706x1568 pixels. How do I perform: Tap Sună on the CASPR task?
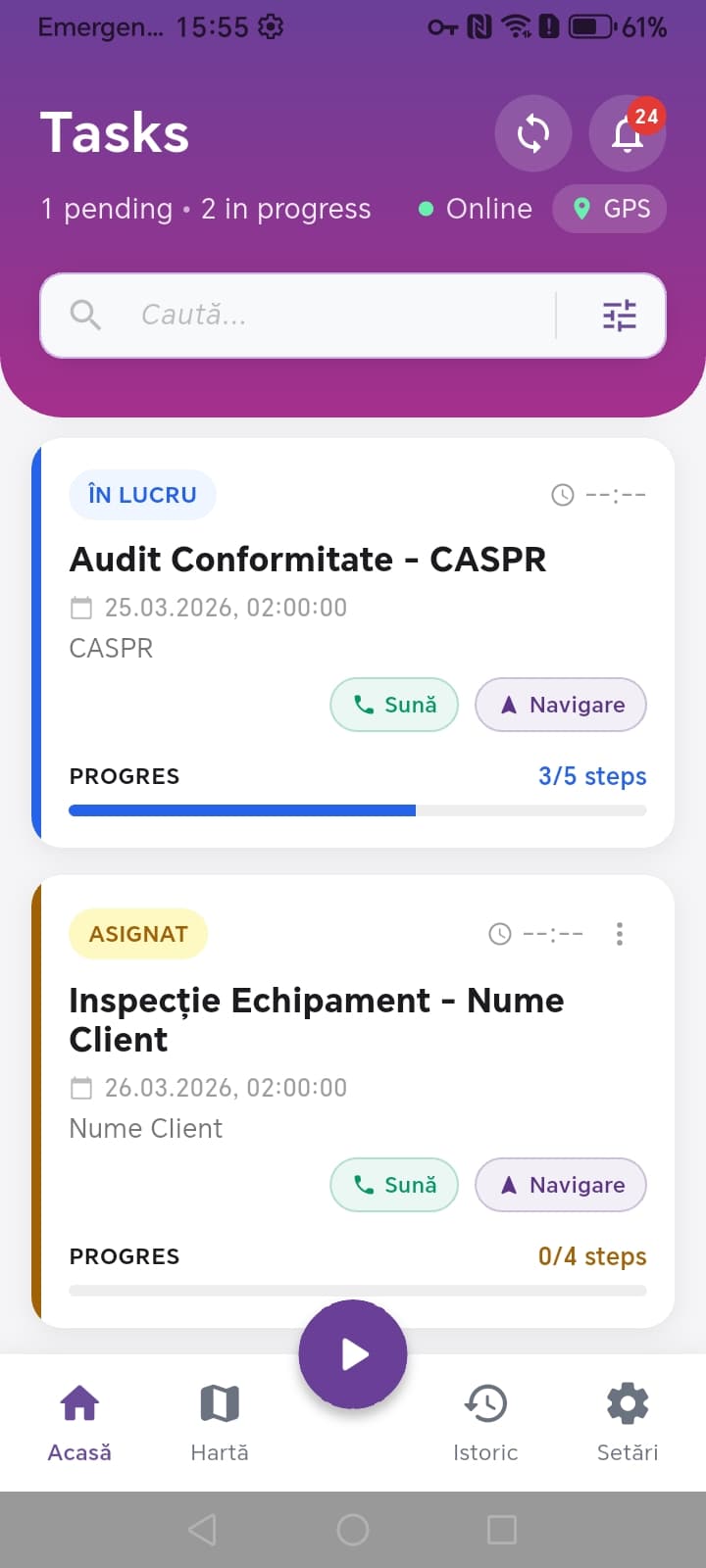[x=394, y=705]
